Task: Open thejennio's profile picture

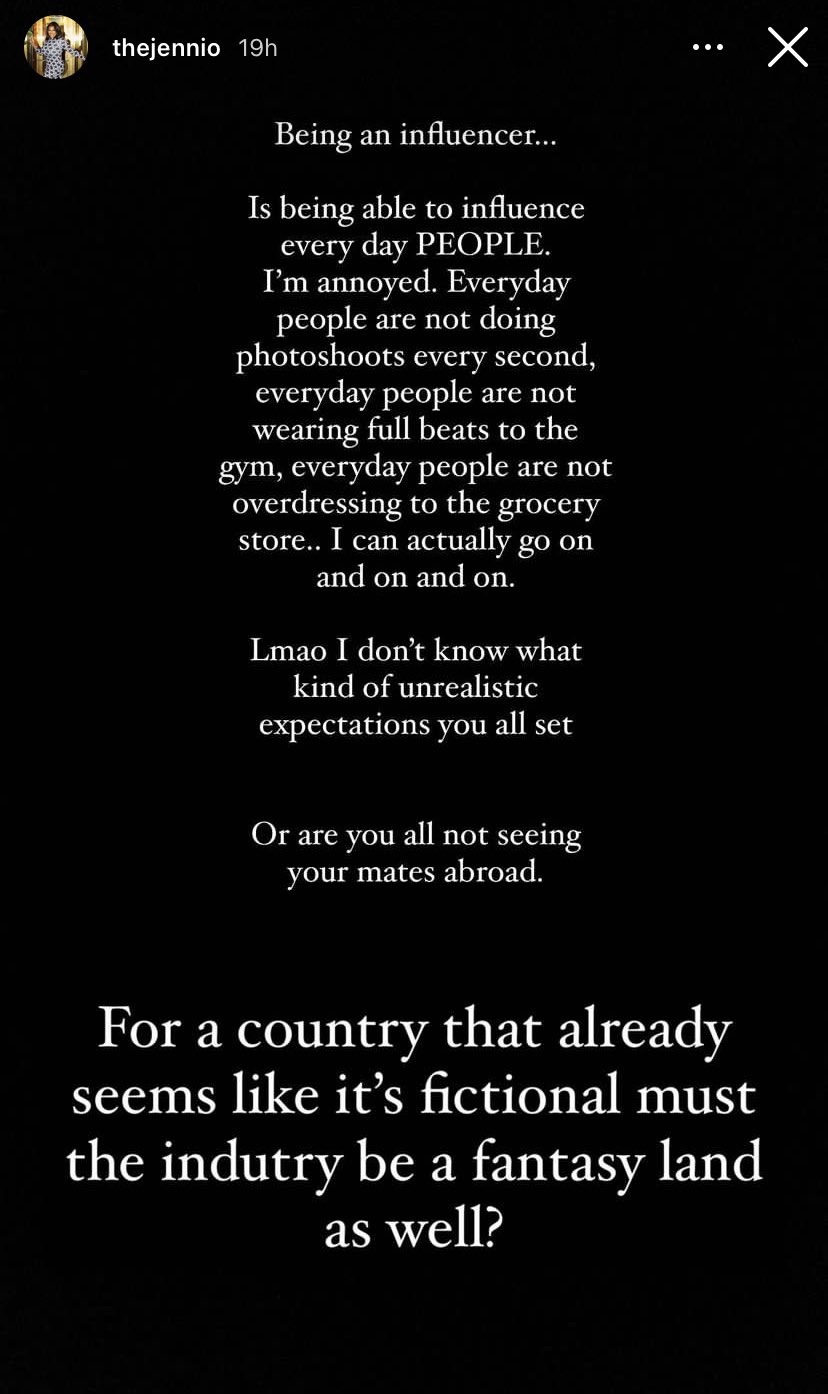Action: 56,47
